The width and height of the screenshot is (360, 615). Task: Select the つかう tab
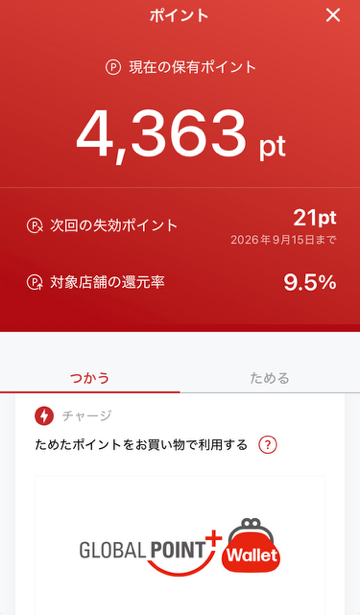pos(90,378)
